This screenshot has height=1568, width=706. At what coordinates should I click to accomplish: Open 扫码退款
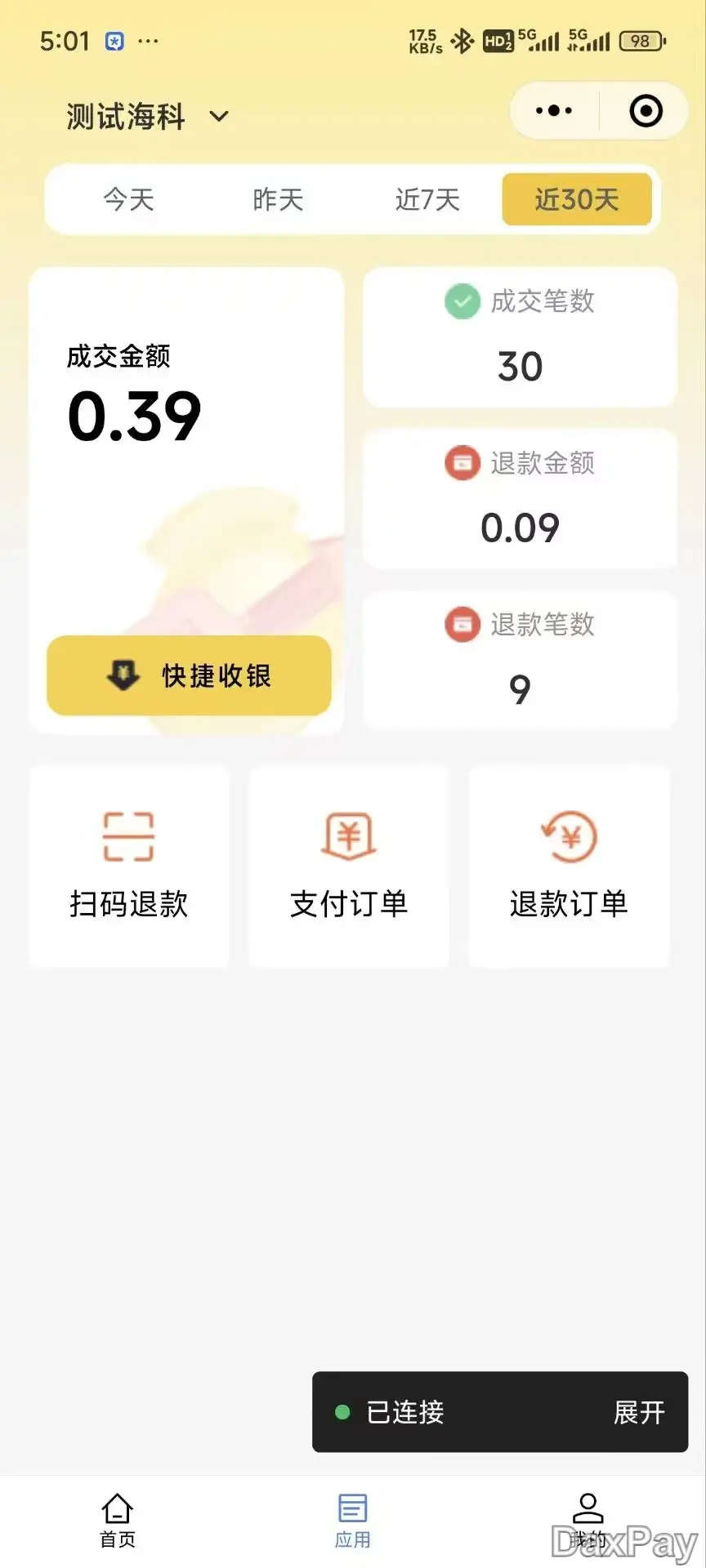click(129, 866)
